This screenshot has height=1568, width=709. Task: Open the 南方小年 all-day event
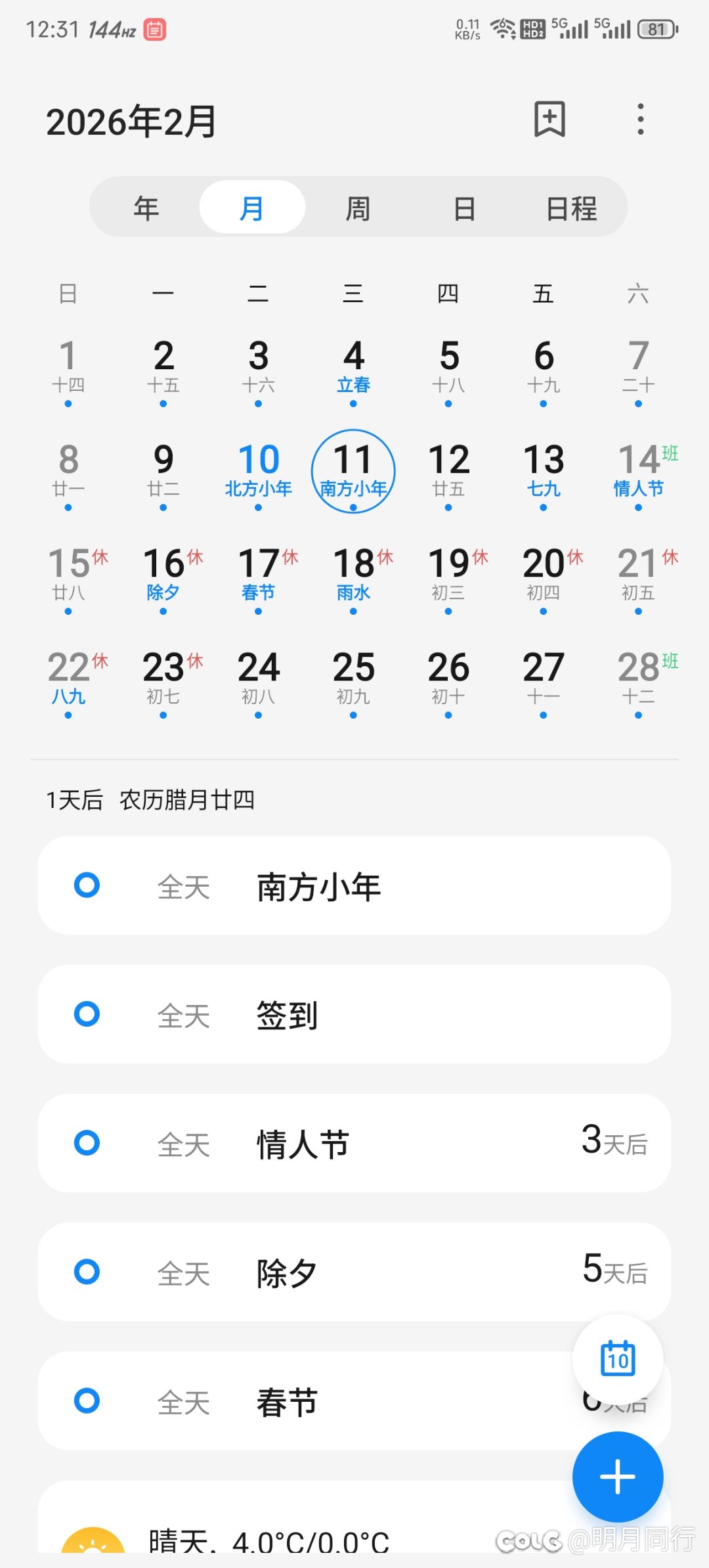click(354, 885)
